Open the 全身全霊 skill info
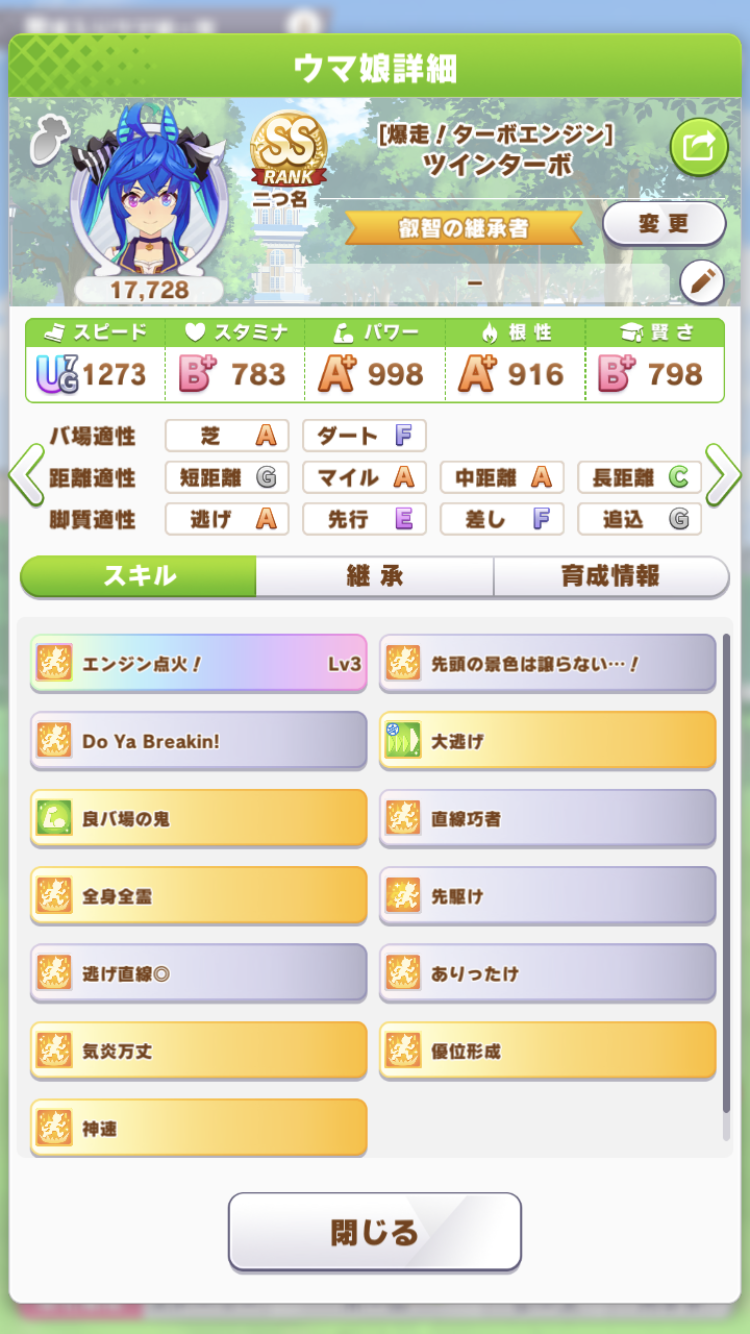Screen dimensions: 750x1334 tap(198, 896)
